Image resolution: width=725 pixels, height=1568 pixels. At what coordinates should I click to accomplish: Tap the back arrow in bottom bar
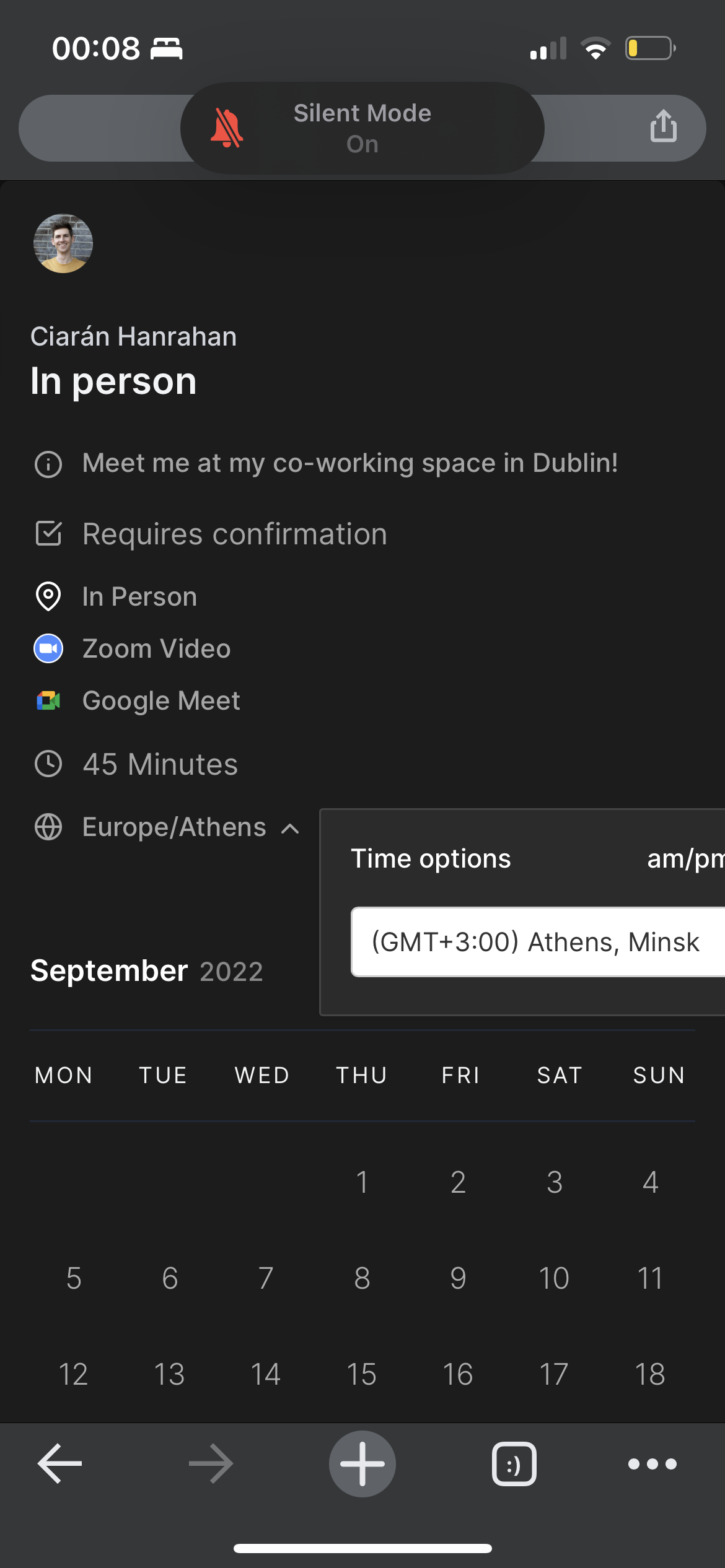pyautogui.click(x=58, y=1464)
